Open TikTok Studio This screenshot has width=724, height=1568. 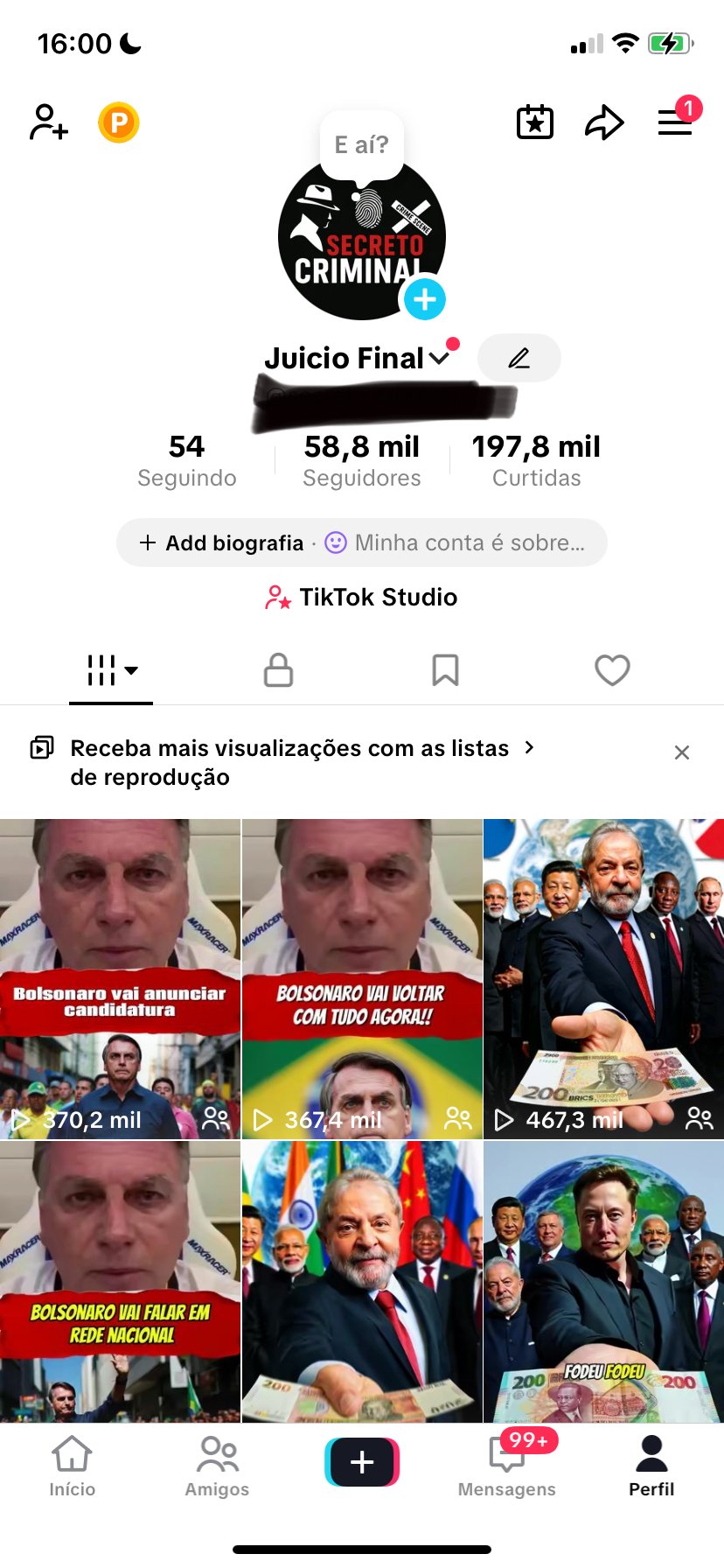pyautogui.click(x=362, y=597)
